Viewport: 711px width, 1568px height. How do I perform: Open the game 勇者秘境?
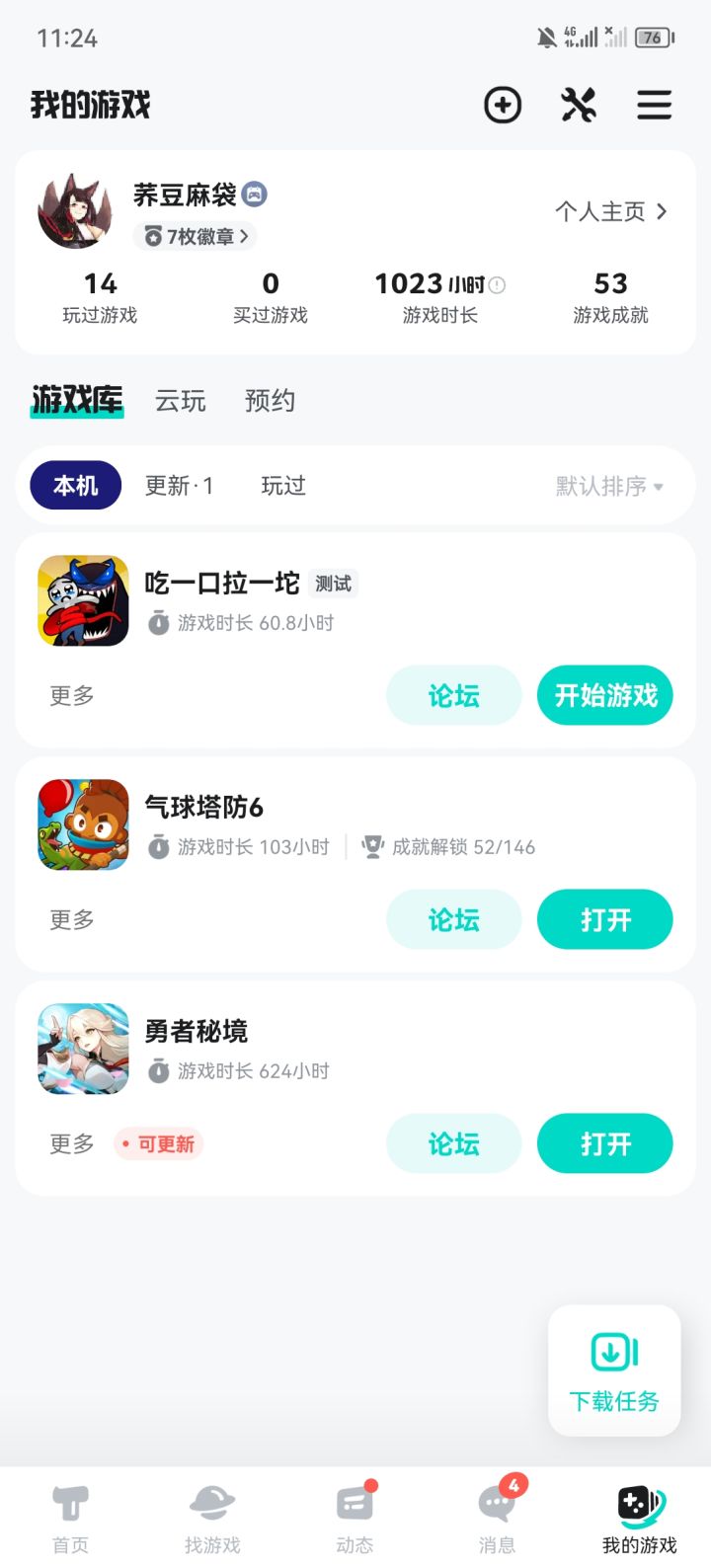click(x=604, y=1143)
